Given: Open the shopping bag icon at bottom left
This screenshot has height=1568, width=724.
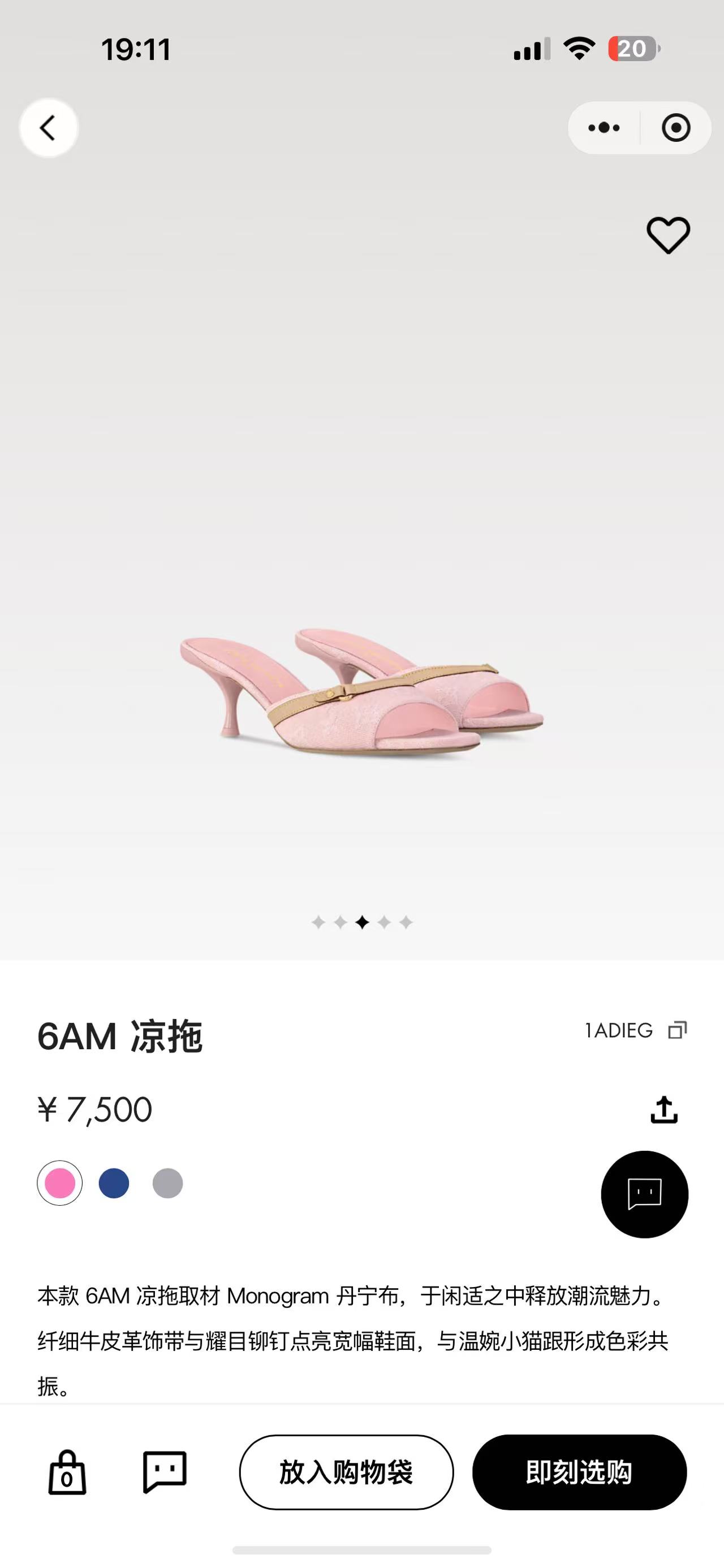Looking at the screenshot, I should (x=67, y=1472).
